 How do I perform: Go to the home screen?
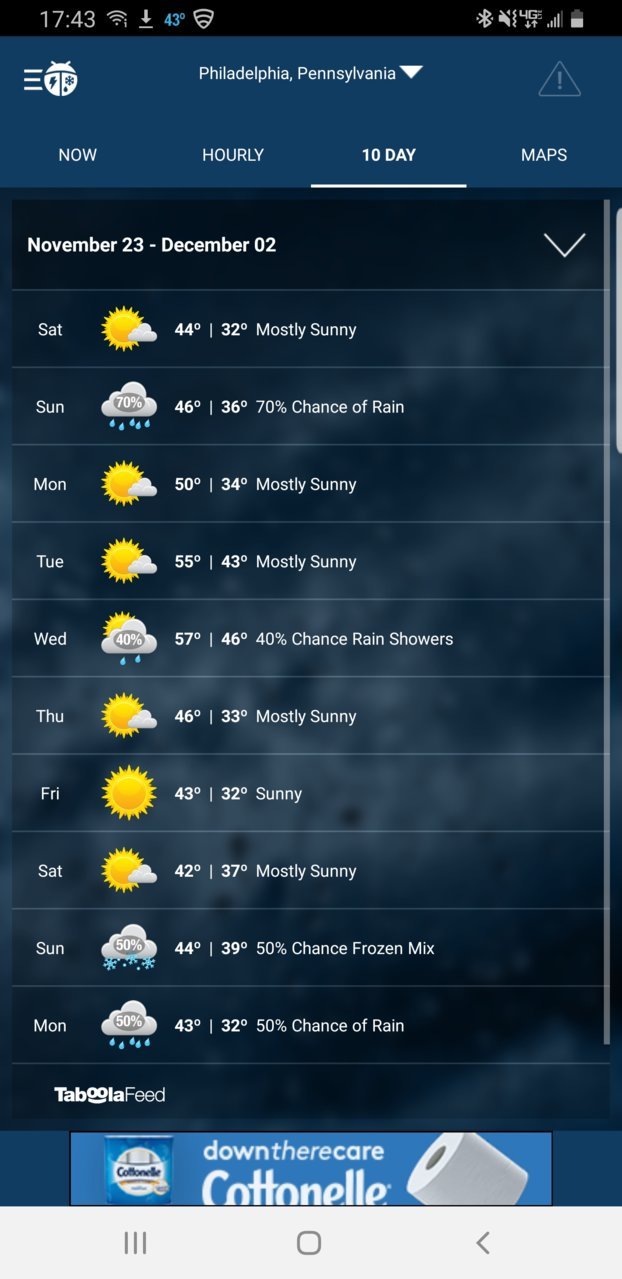(309, 1243)
